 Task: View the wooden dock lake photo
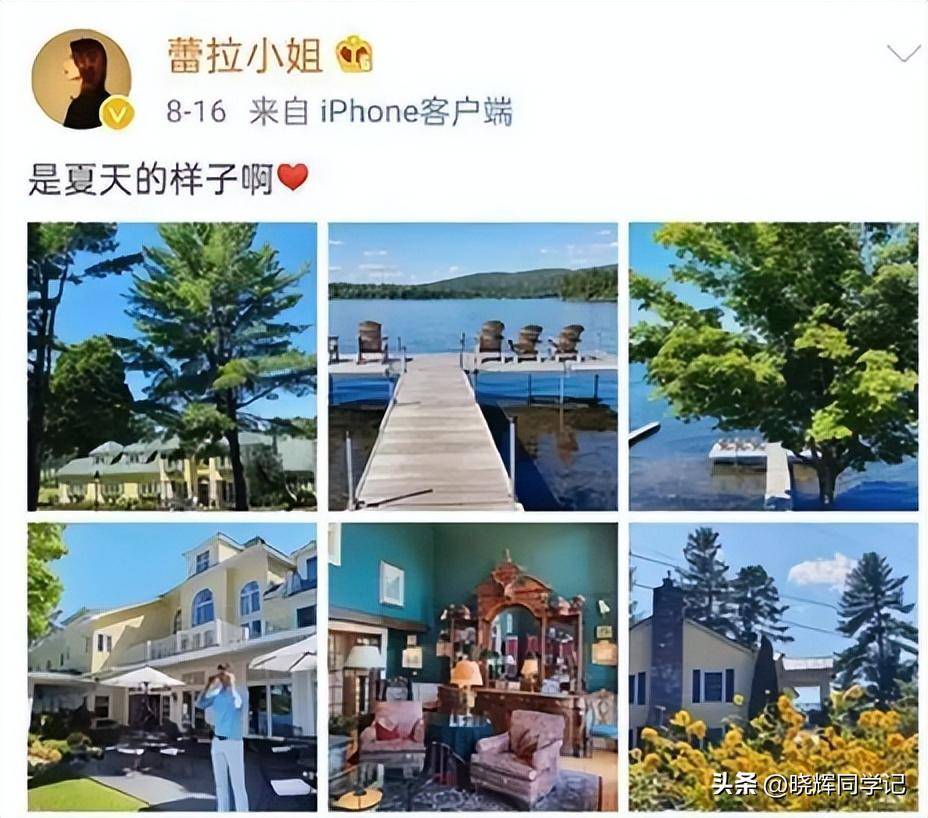tap(473, 366)
